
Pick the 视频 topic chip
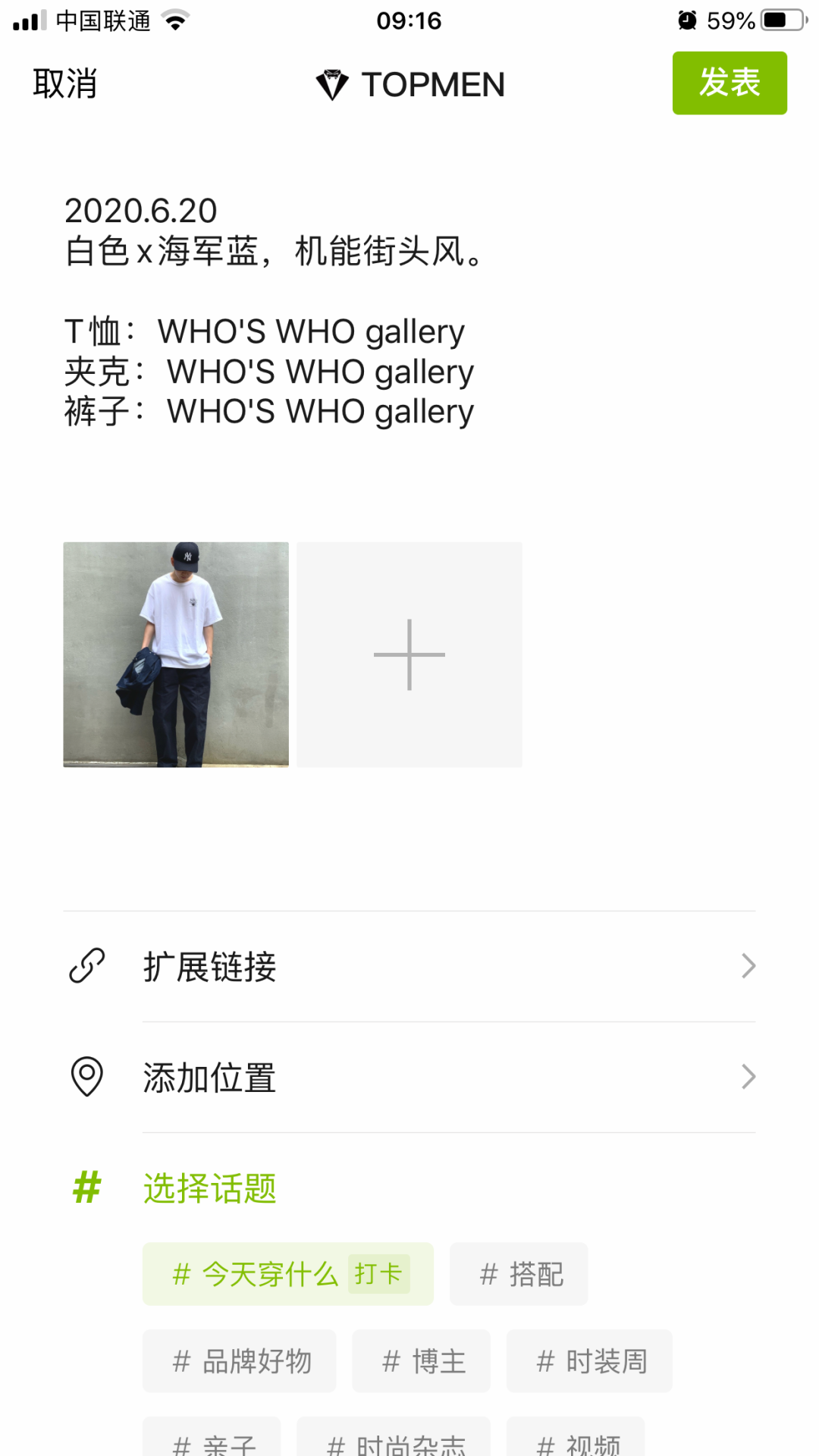(x=576, y=1441)
